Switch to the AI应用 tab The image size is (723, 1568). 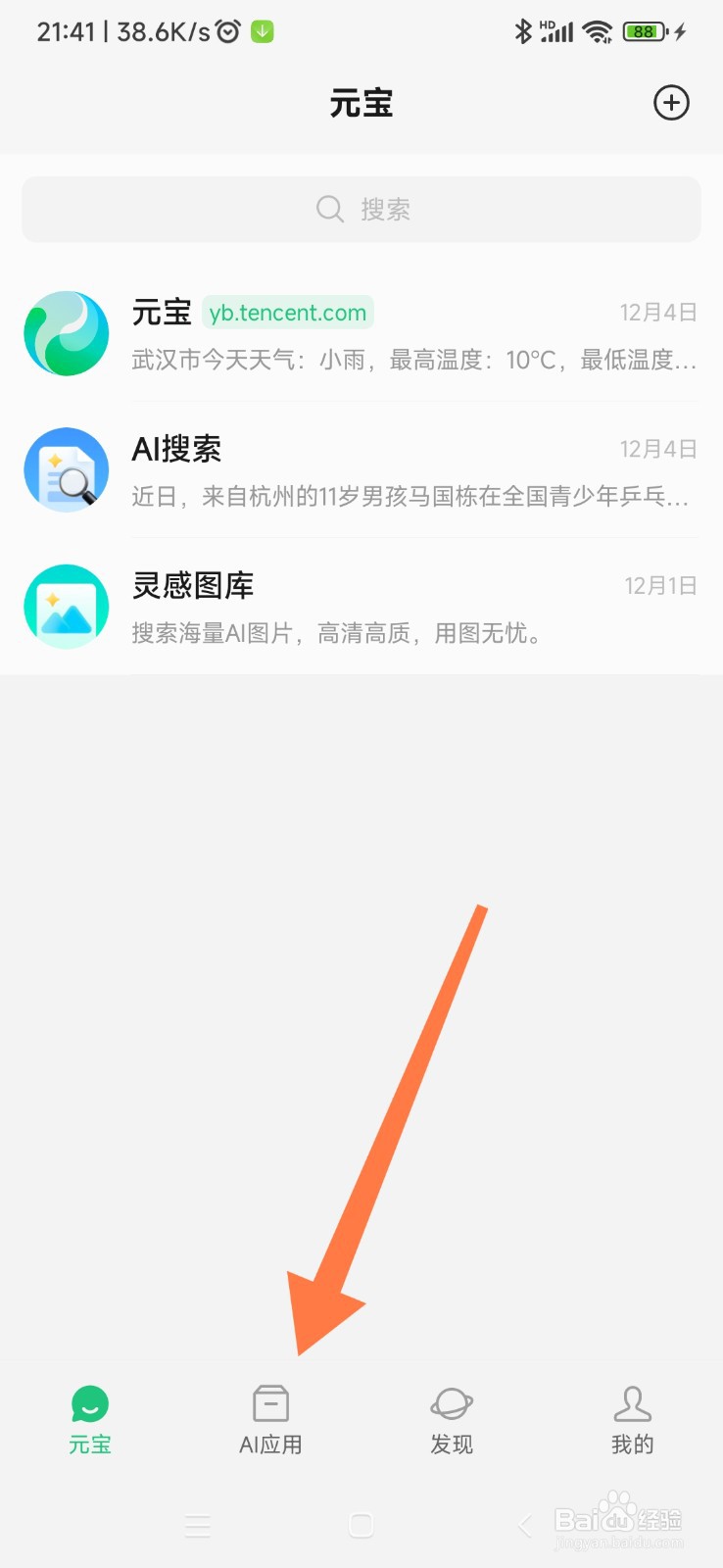pyautogui.click(x=270, y=1421)
